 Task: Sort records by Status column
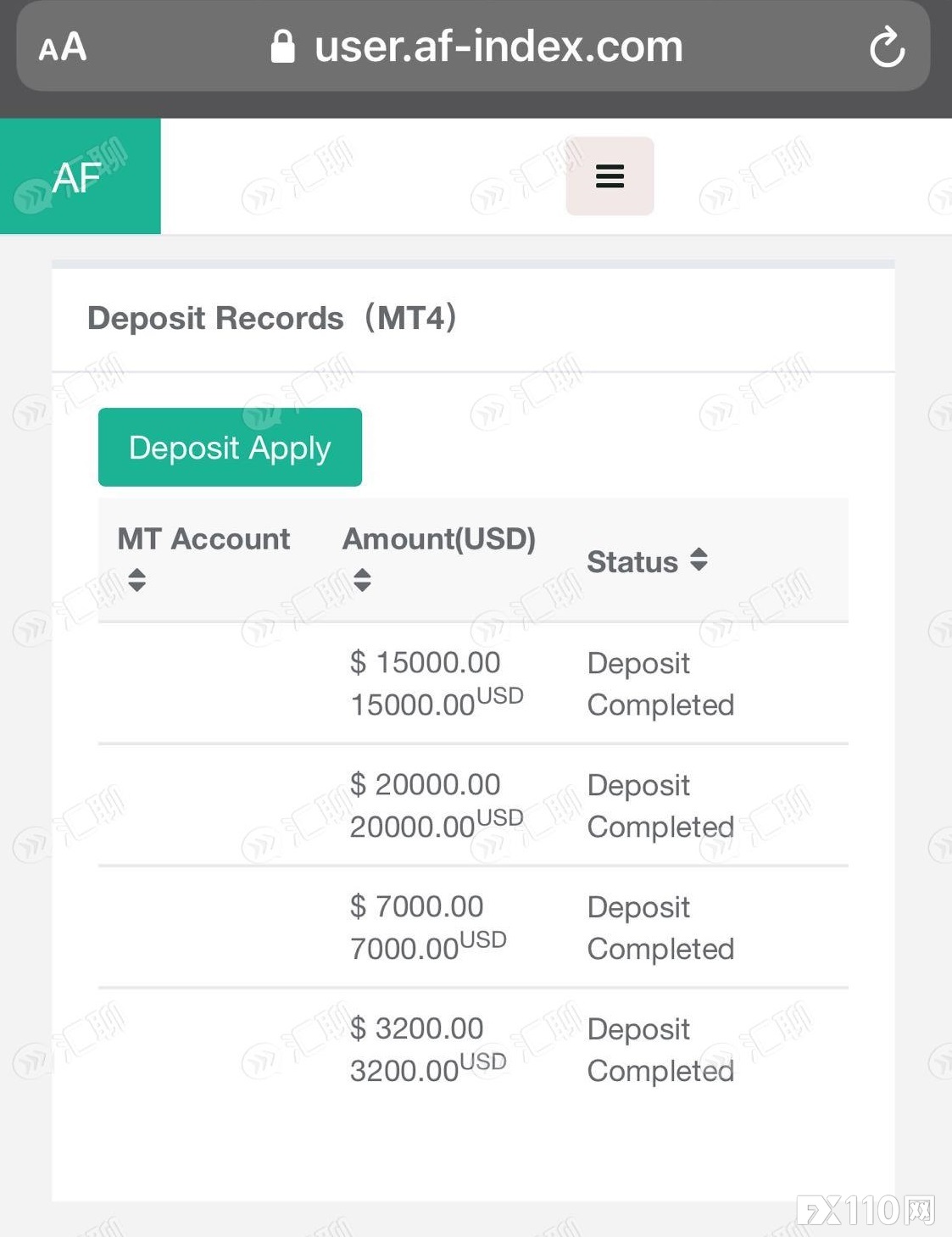(x=699, y=560)
